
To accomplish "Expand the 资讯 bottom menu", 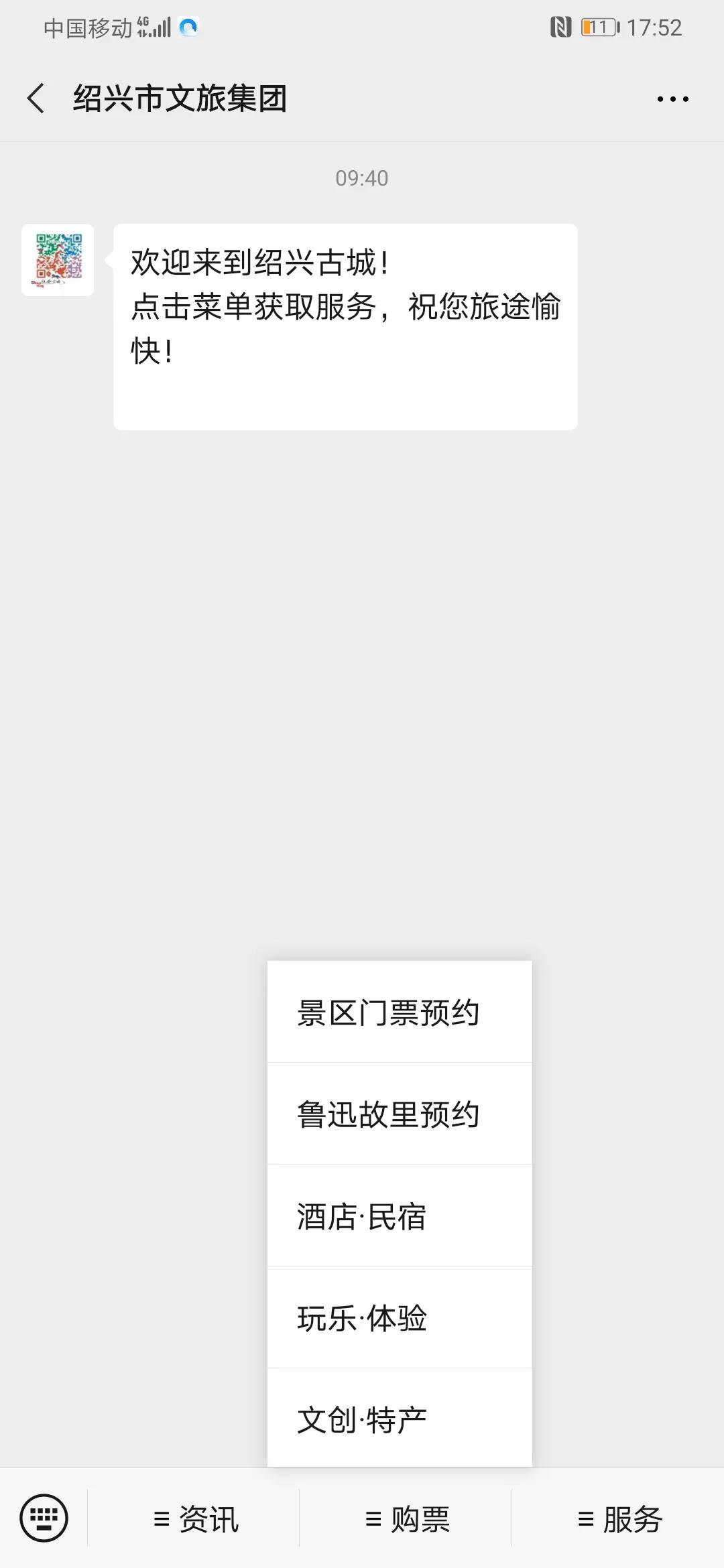I will pyautogui.click(x=195, y=1519).
